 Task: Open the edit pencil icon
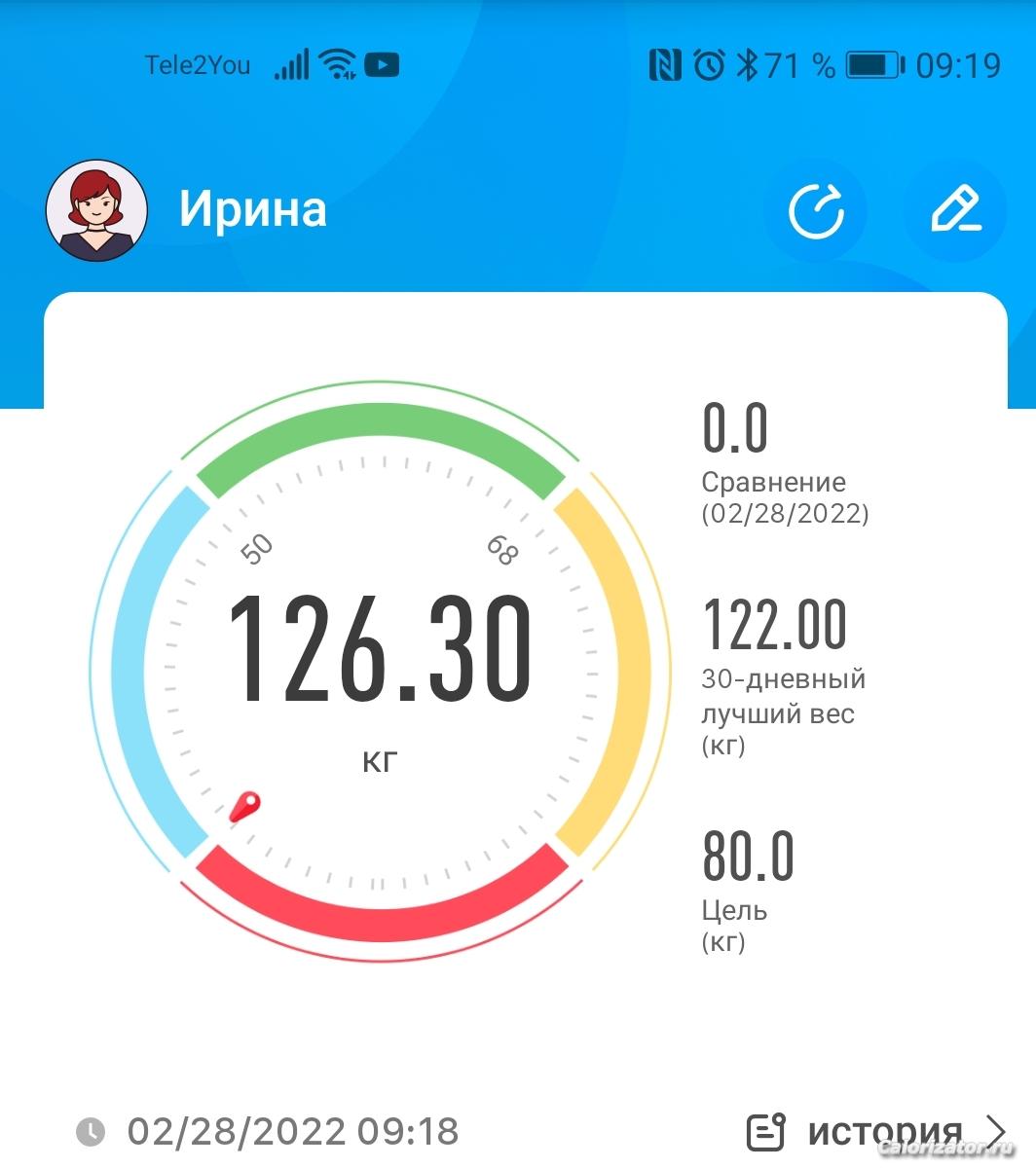954,211
